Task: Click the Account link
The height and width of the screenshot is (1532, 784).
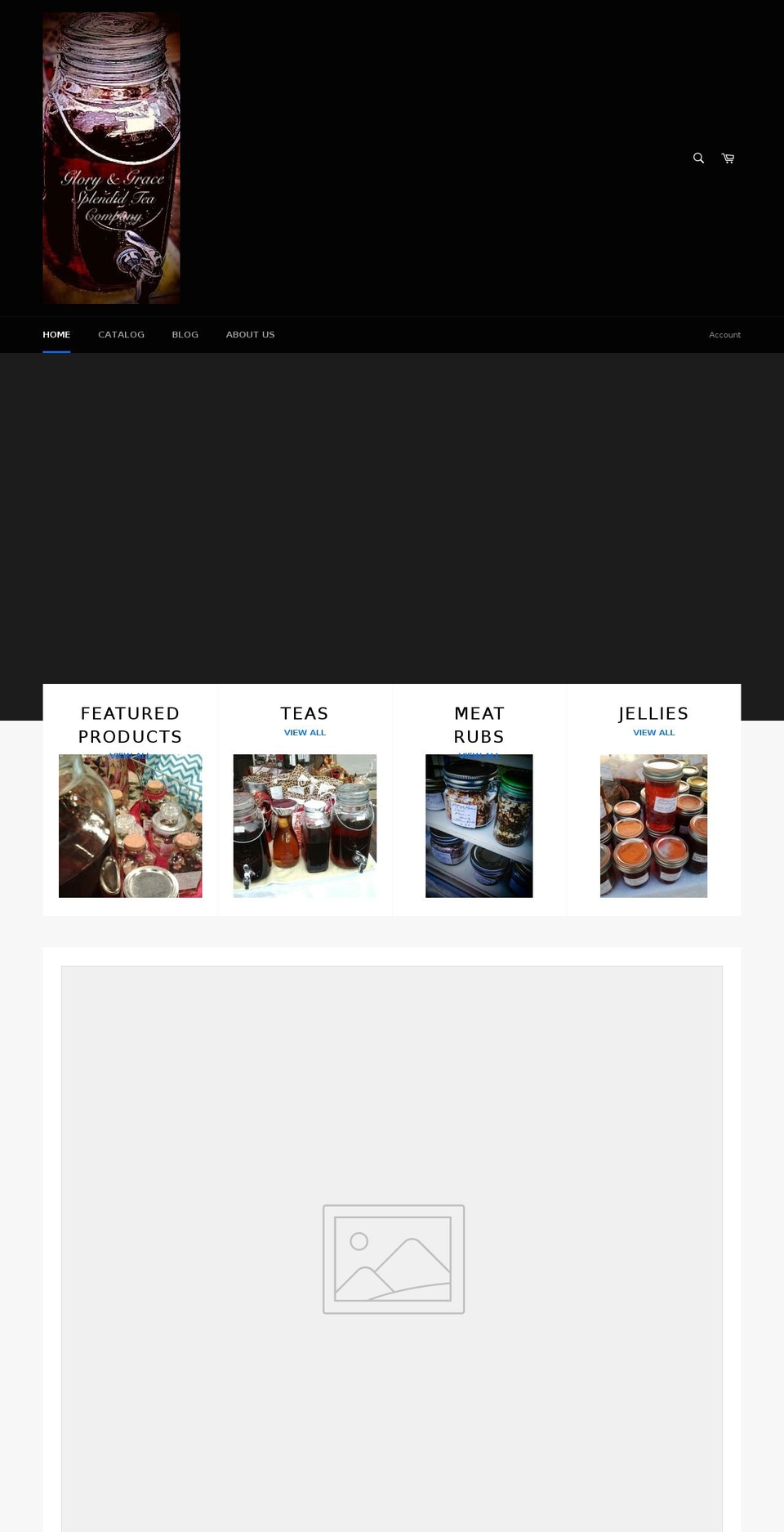Action: click(724, 334)
